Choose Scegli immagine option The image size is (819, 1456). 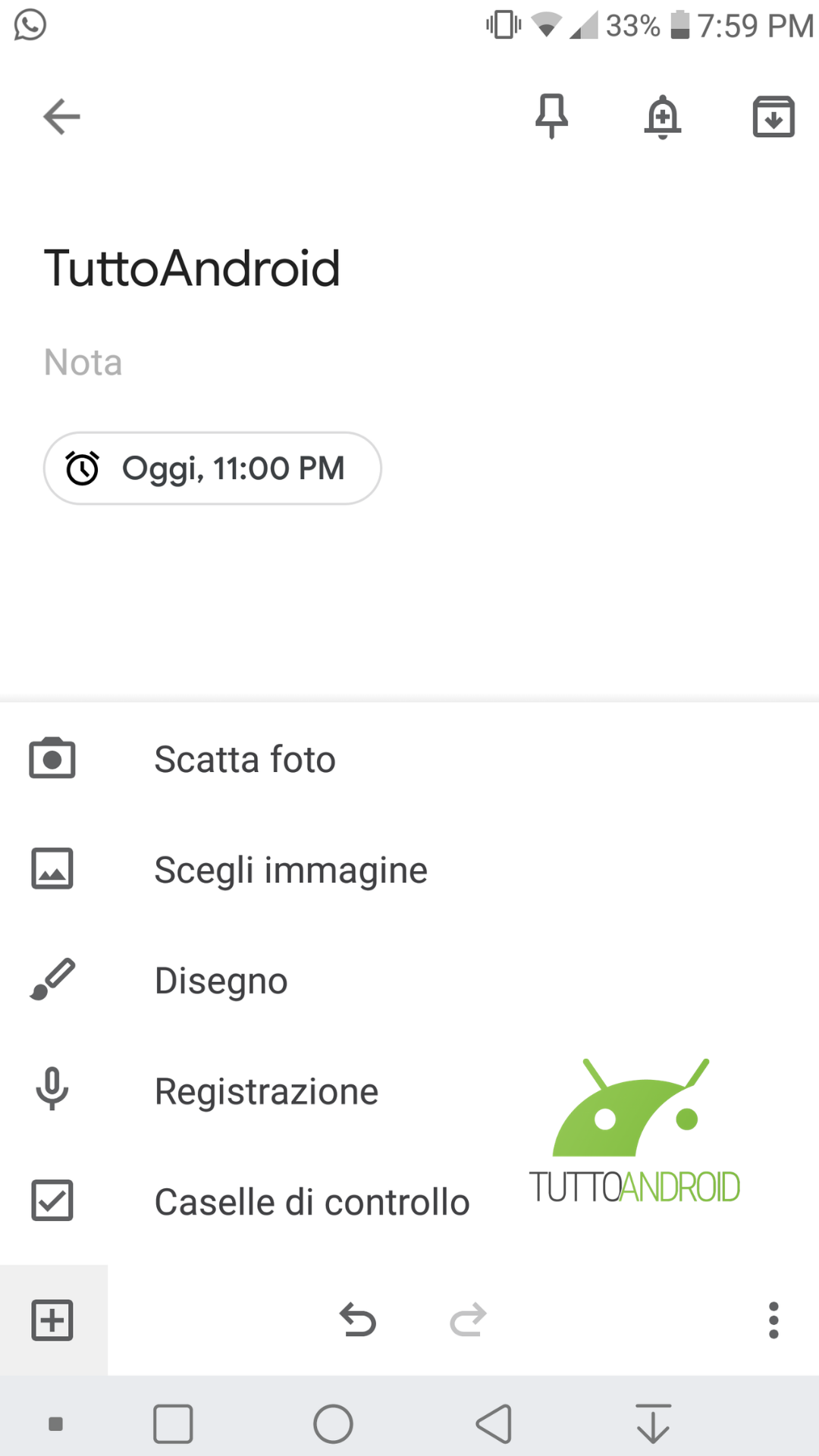tap(409, 870)
